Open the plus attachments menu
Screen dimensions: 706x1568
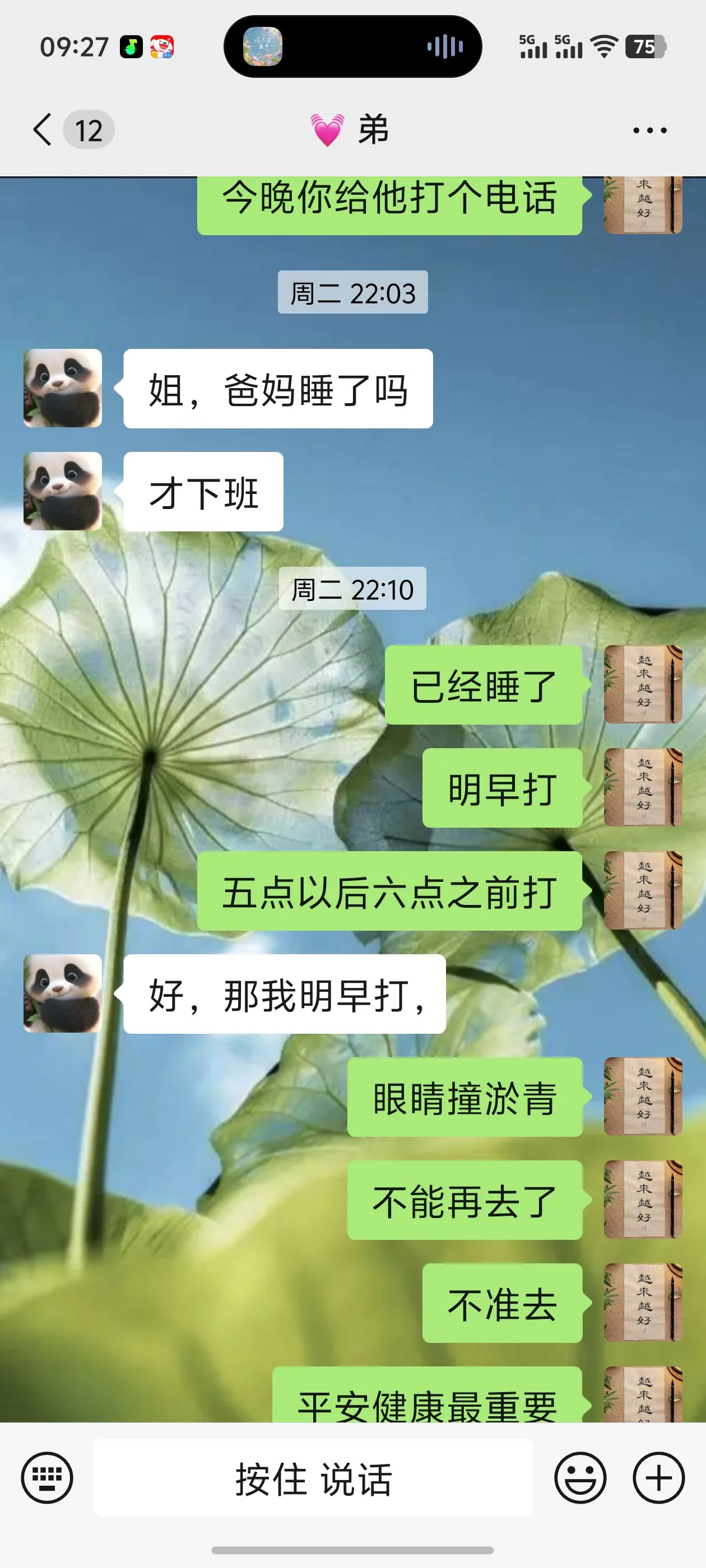(x=658, y=1477)
